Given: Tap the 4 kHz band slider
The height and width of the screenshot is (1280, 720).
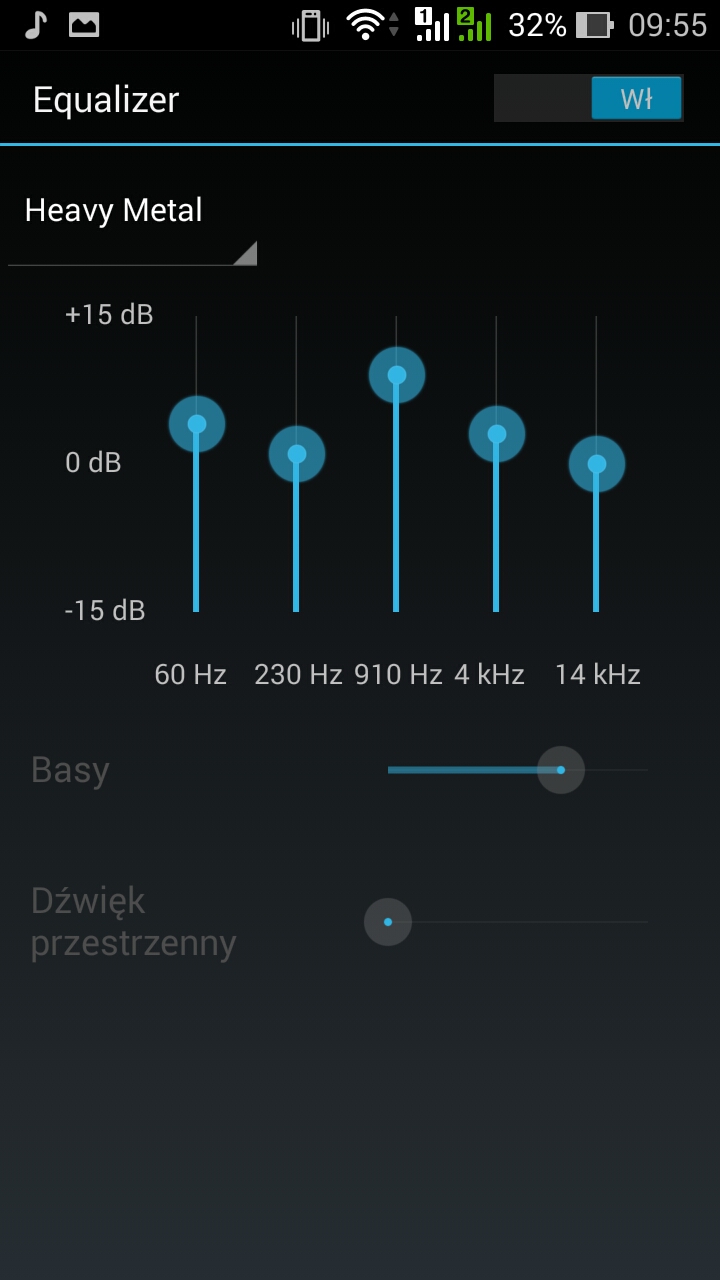Looking at the screenshot, I should pos(497,434).
